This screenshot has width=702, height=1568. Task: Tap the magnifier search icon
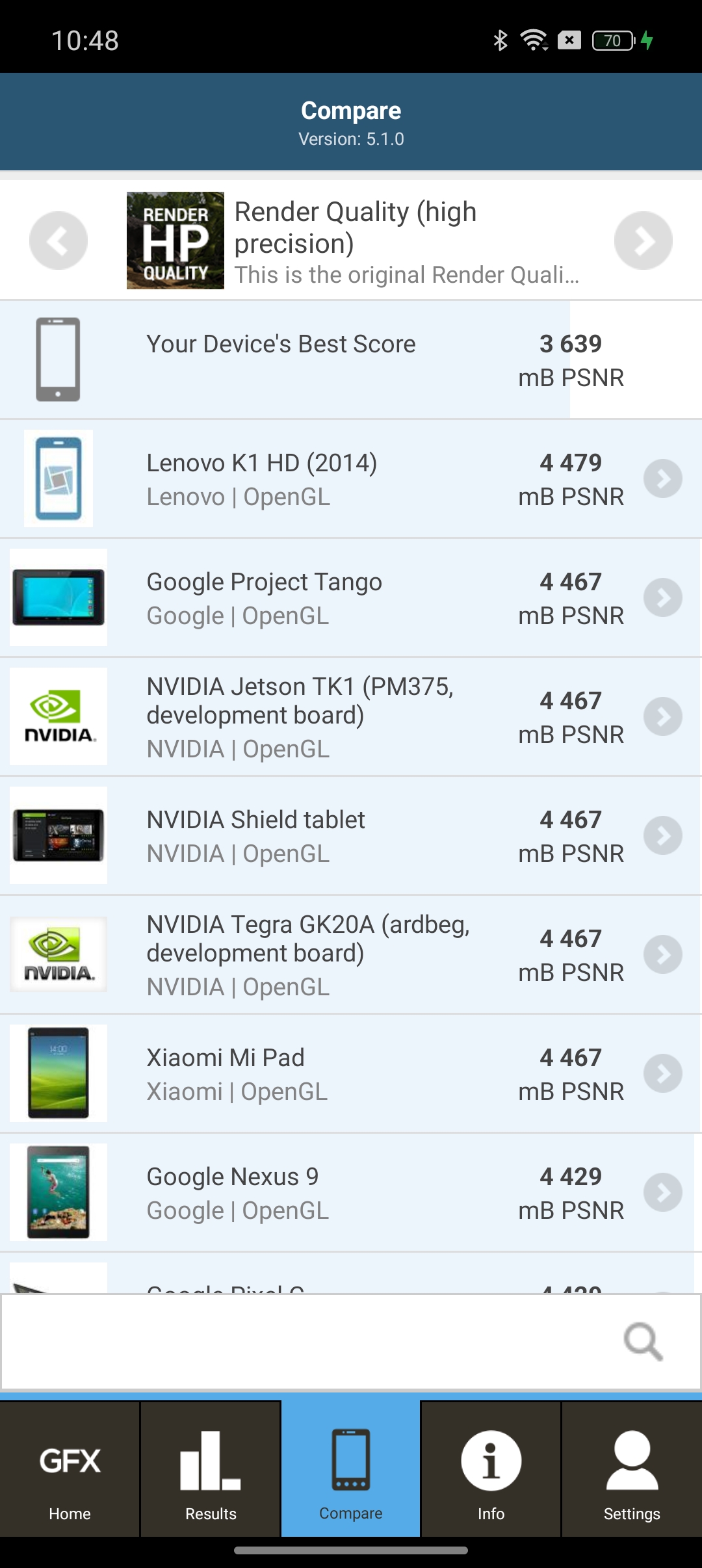point(643,1342)
